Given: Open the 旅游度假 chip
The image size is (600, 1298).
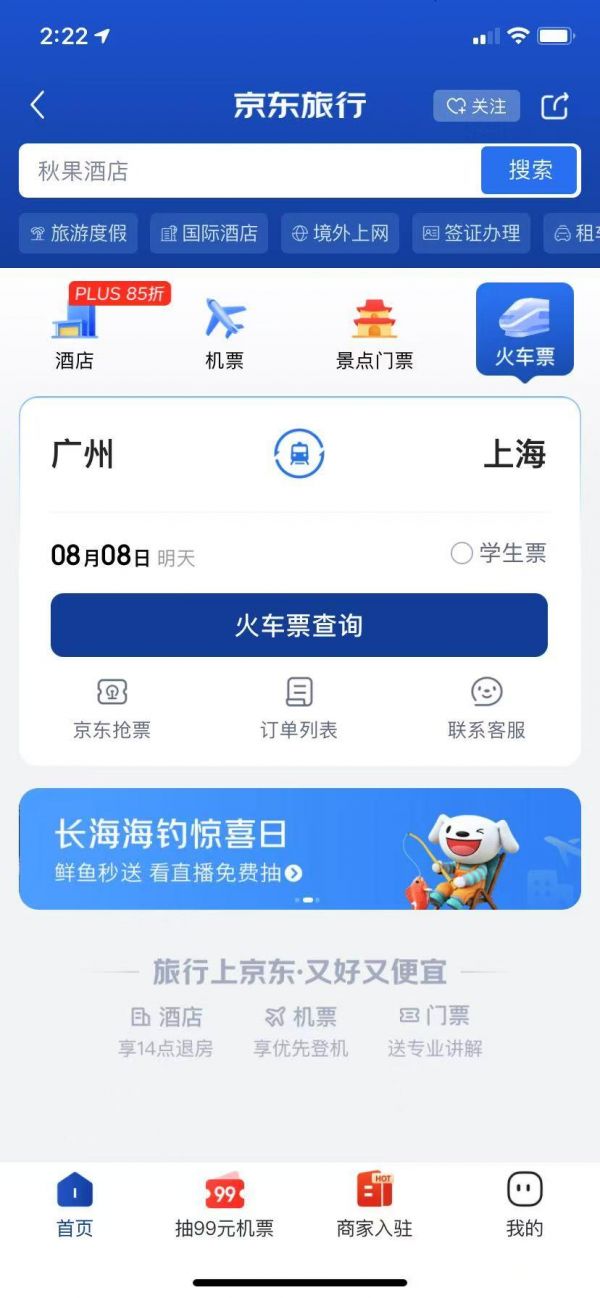Looking at the screenshot, I should [79, 233].
